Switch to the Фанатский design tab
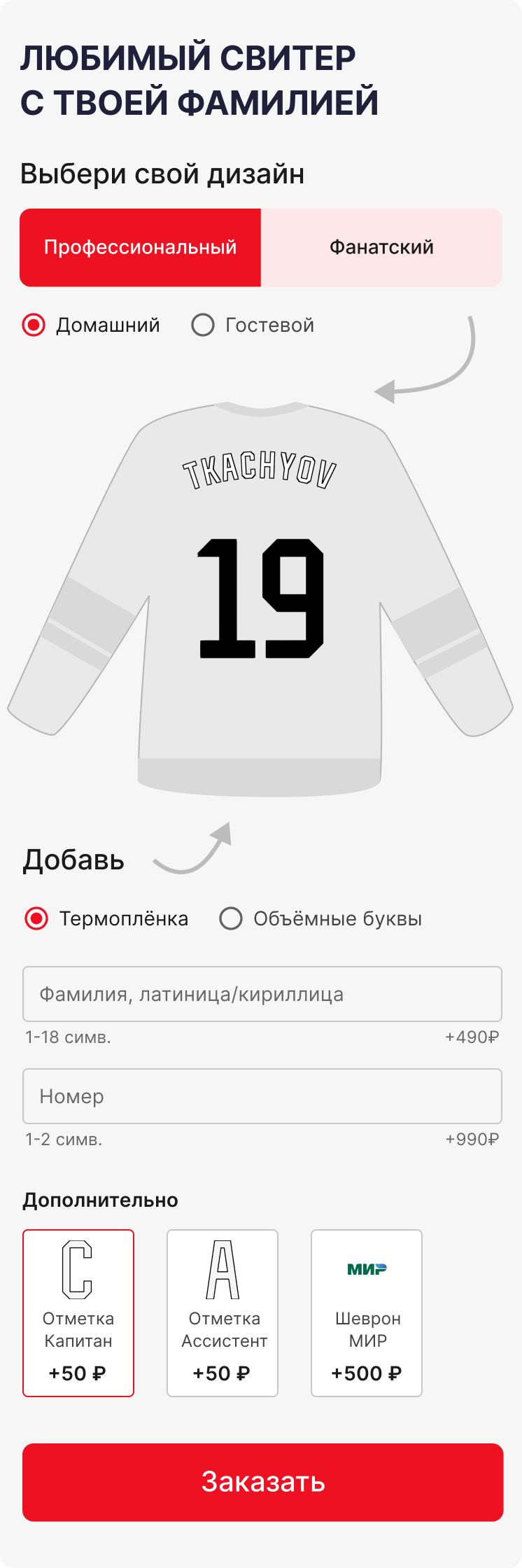Viewport: 522px width, 1568px height. coord(381,247)
